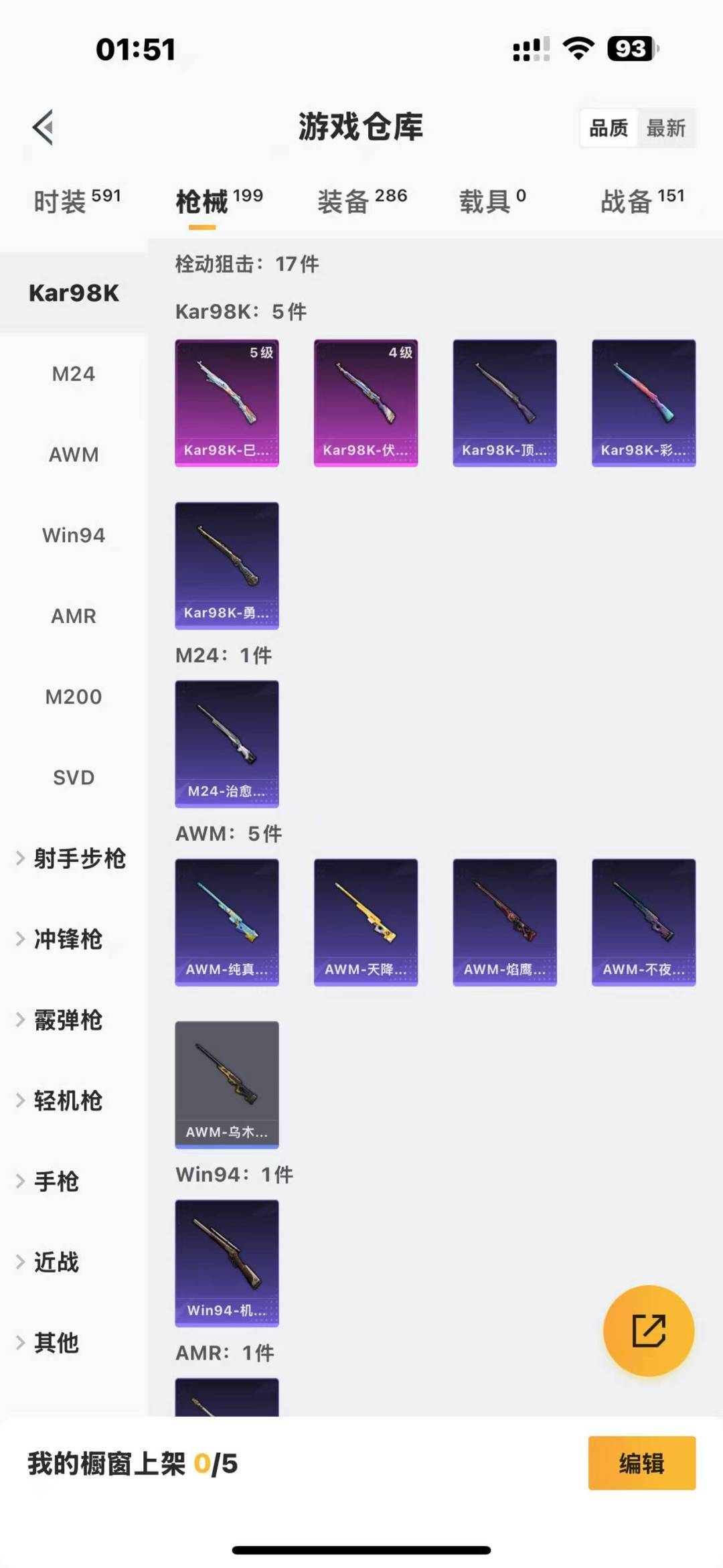
Task: Expand the 手枪 category
Action: pyautogui.click(x=57, y=1182)
